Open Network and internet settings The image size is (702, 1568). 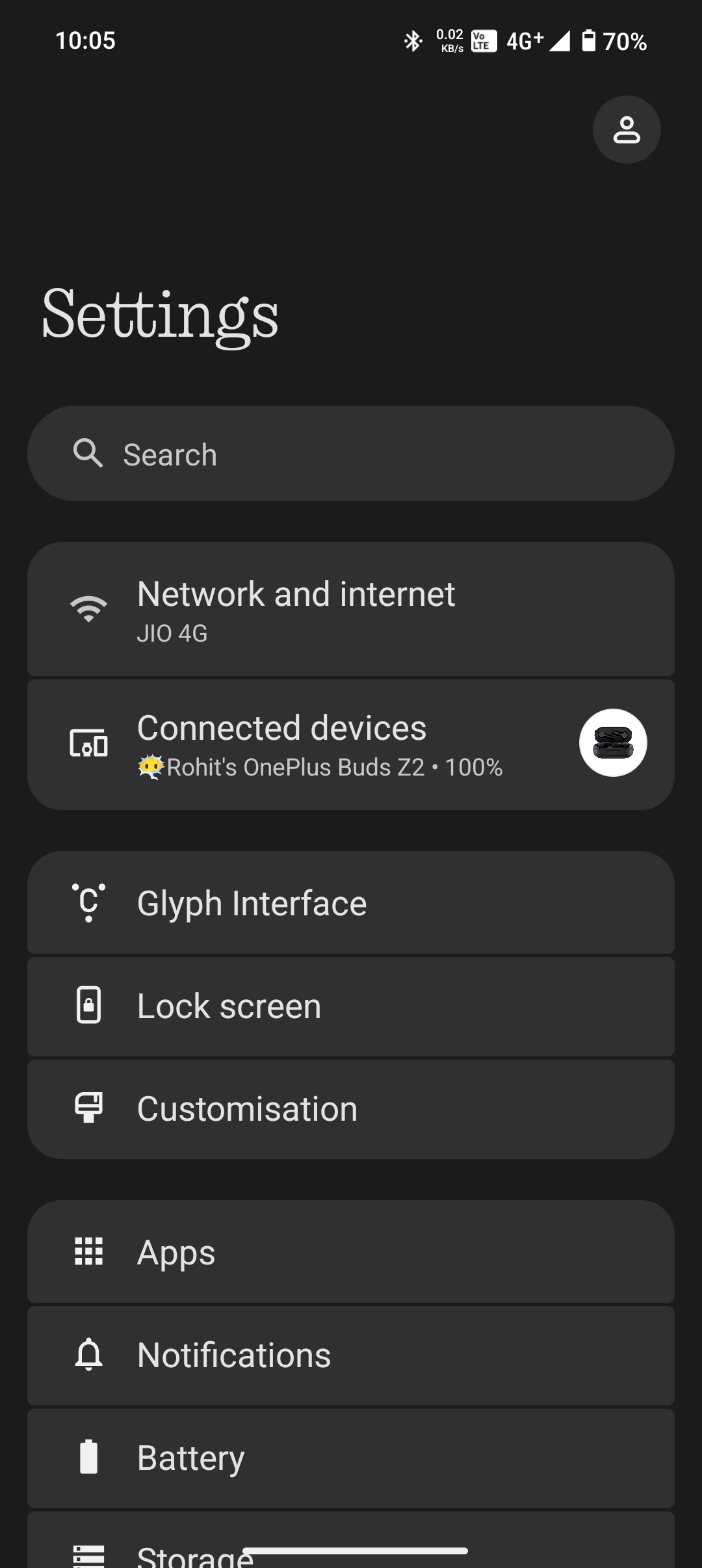point(351,609)
